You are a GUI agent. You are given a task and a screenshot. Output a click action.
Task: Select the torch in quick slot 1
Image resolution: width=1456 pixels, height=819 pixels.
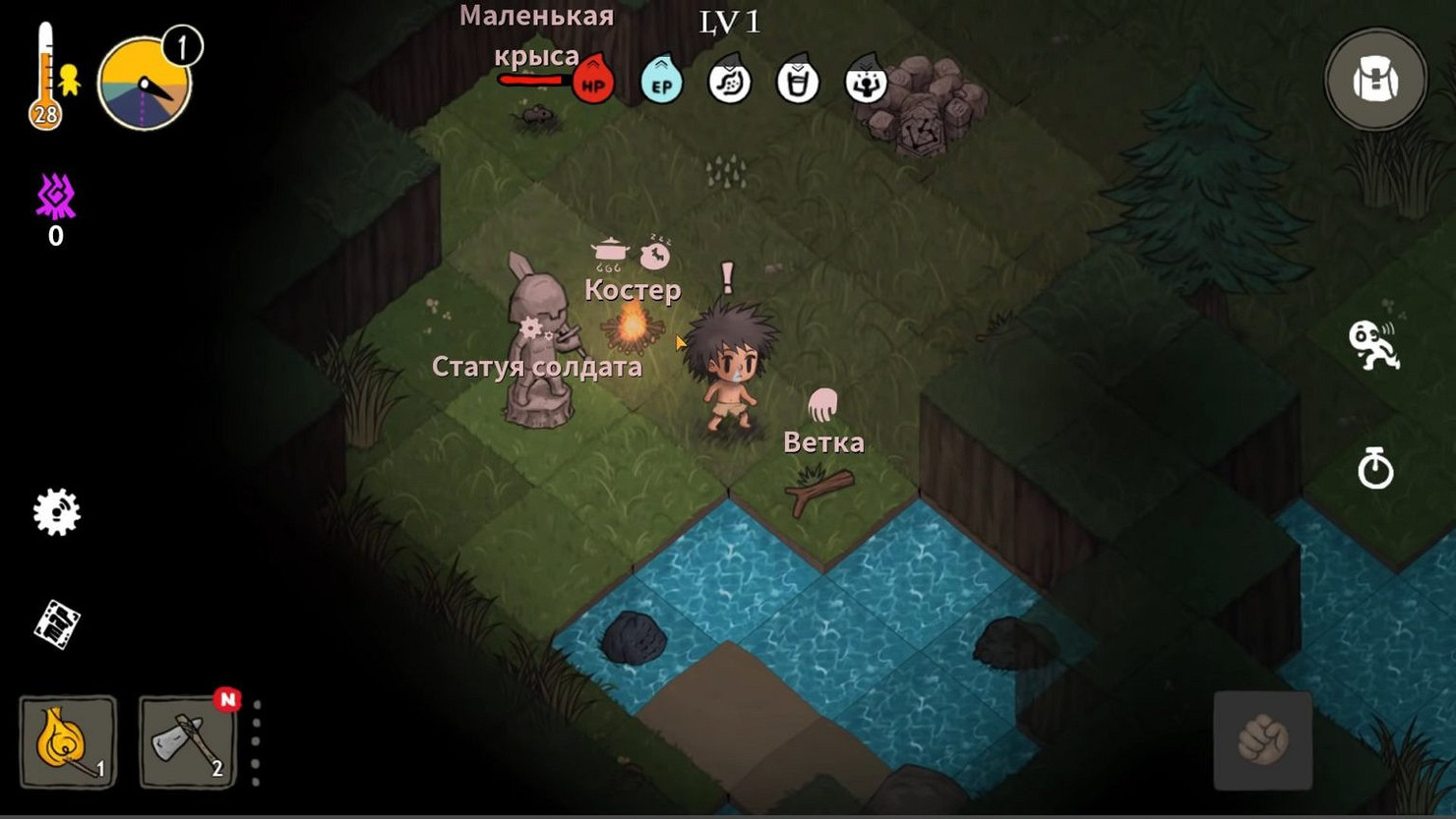pyautogui.click(x=67, y=742)
